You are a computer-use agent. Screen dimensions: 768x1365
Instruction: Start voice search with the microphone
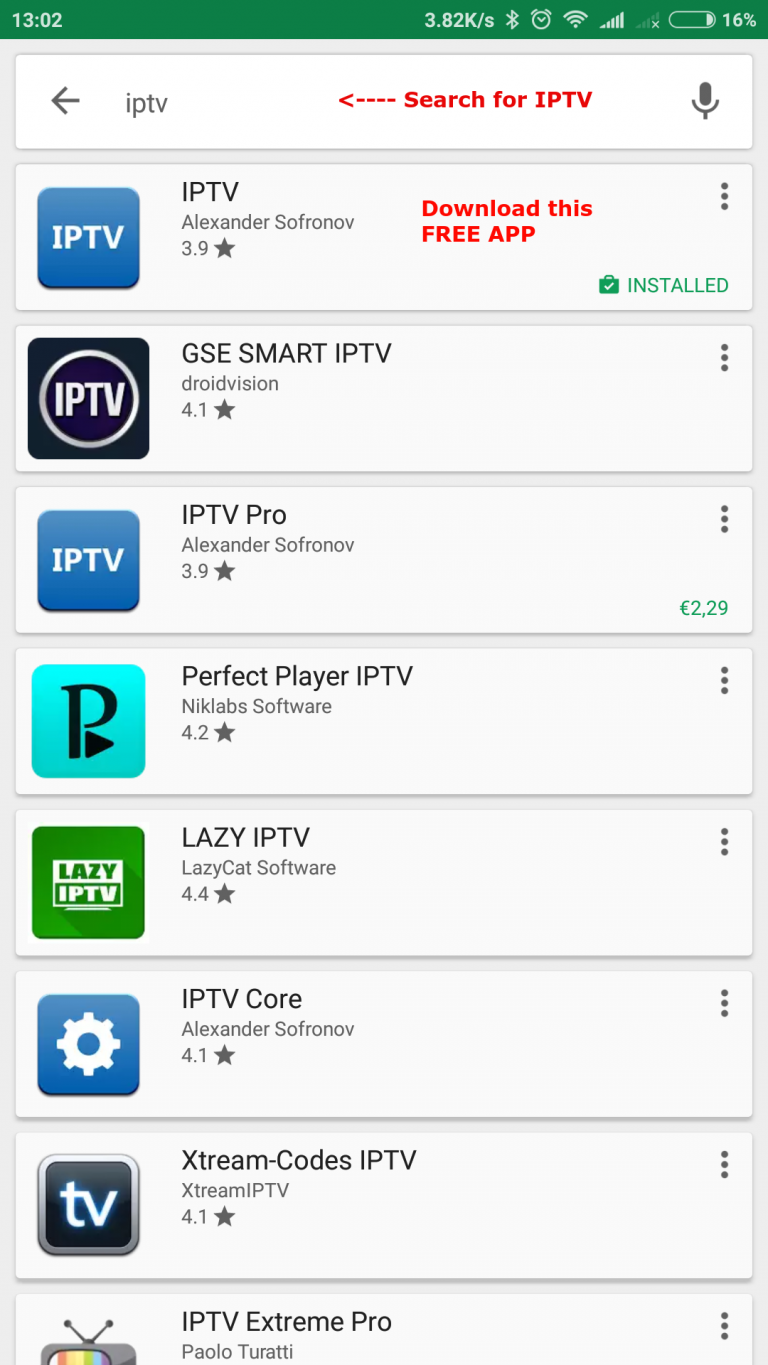[x=705, y=101]
